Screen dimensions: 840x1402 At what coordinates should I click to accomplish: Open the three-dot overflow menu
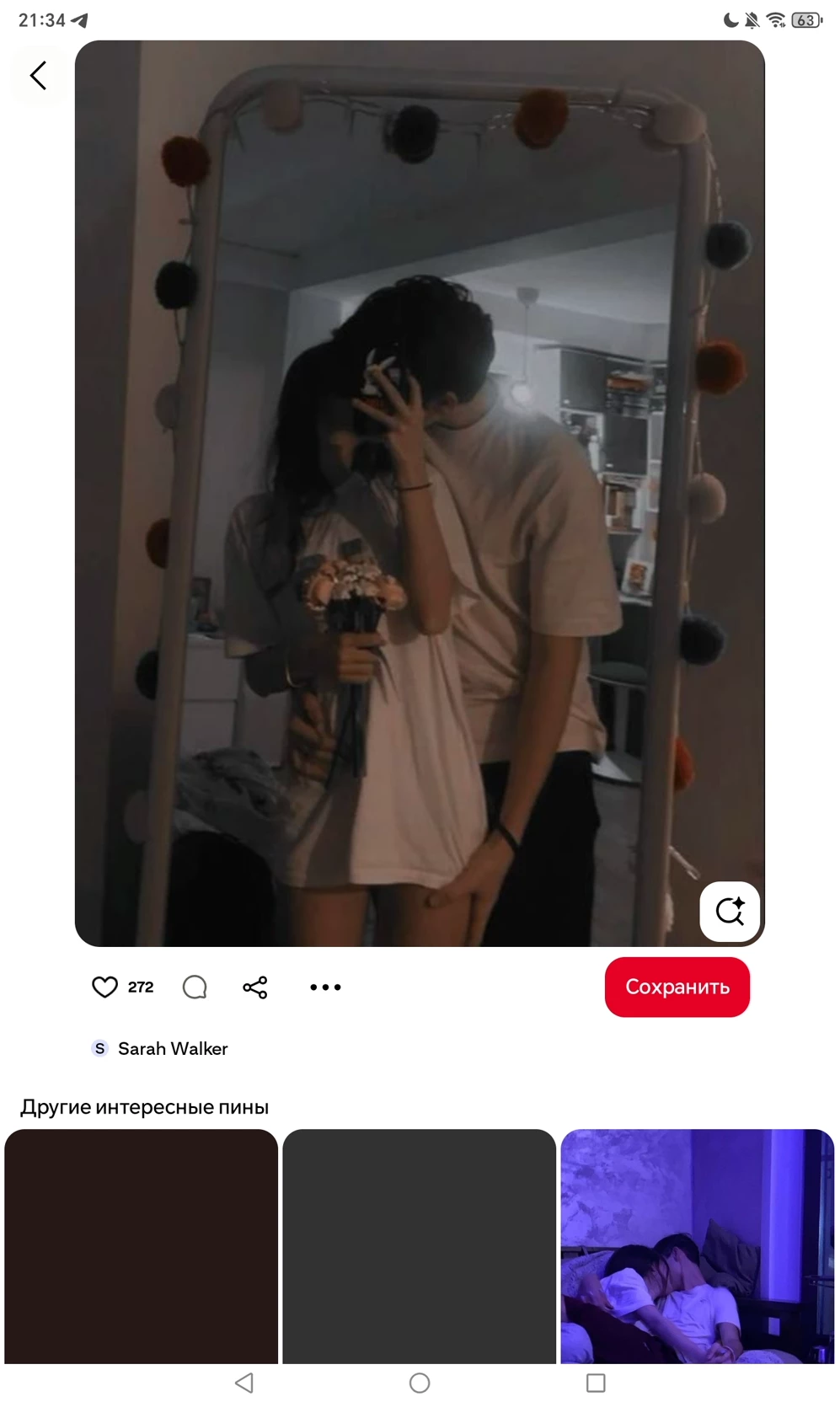tap(325, 987)
